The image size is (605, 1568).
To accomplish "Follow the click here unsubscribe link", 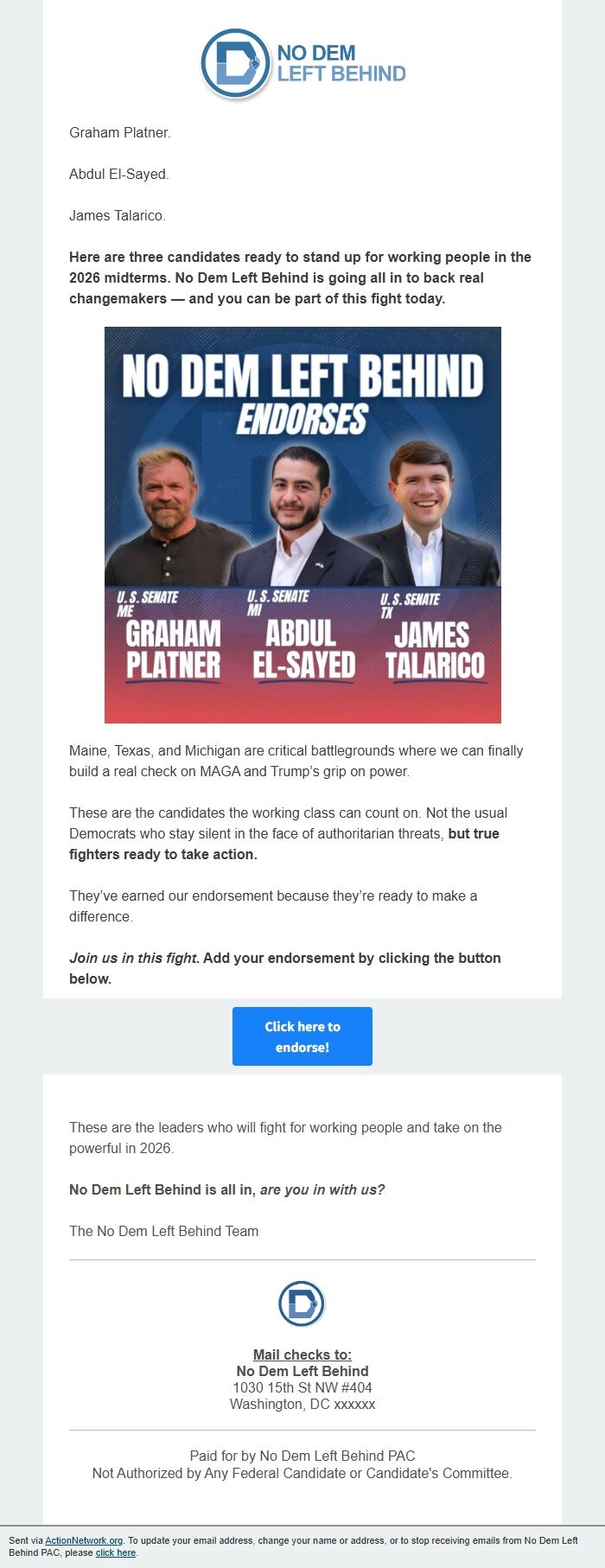I will click(116, 1552).
